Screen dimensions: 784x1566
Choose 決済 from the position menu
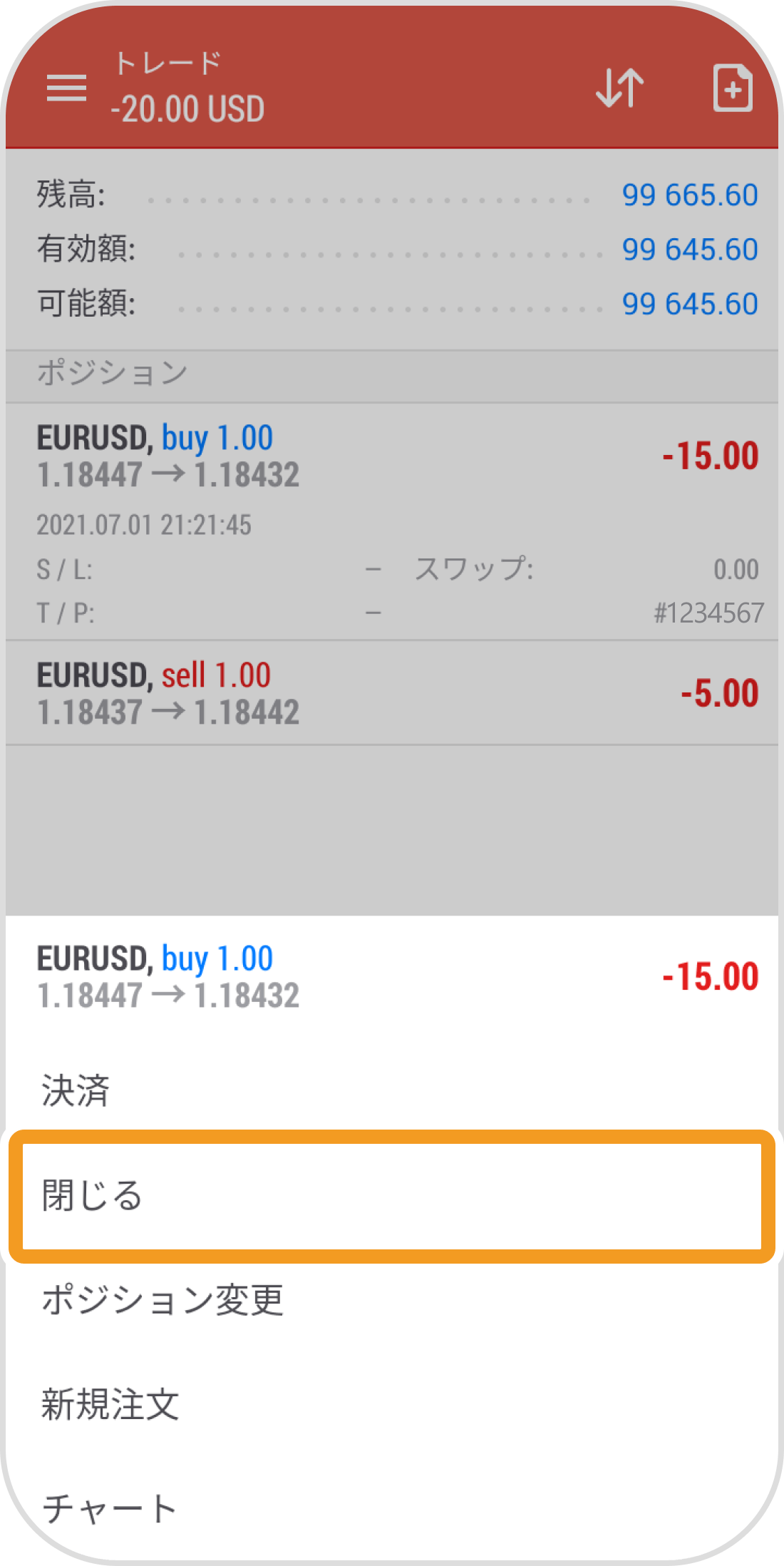[x=75, y=1091]
